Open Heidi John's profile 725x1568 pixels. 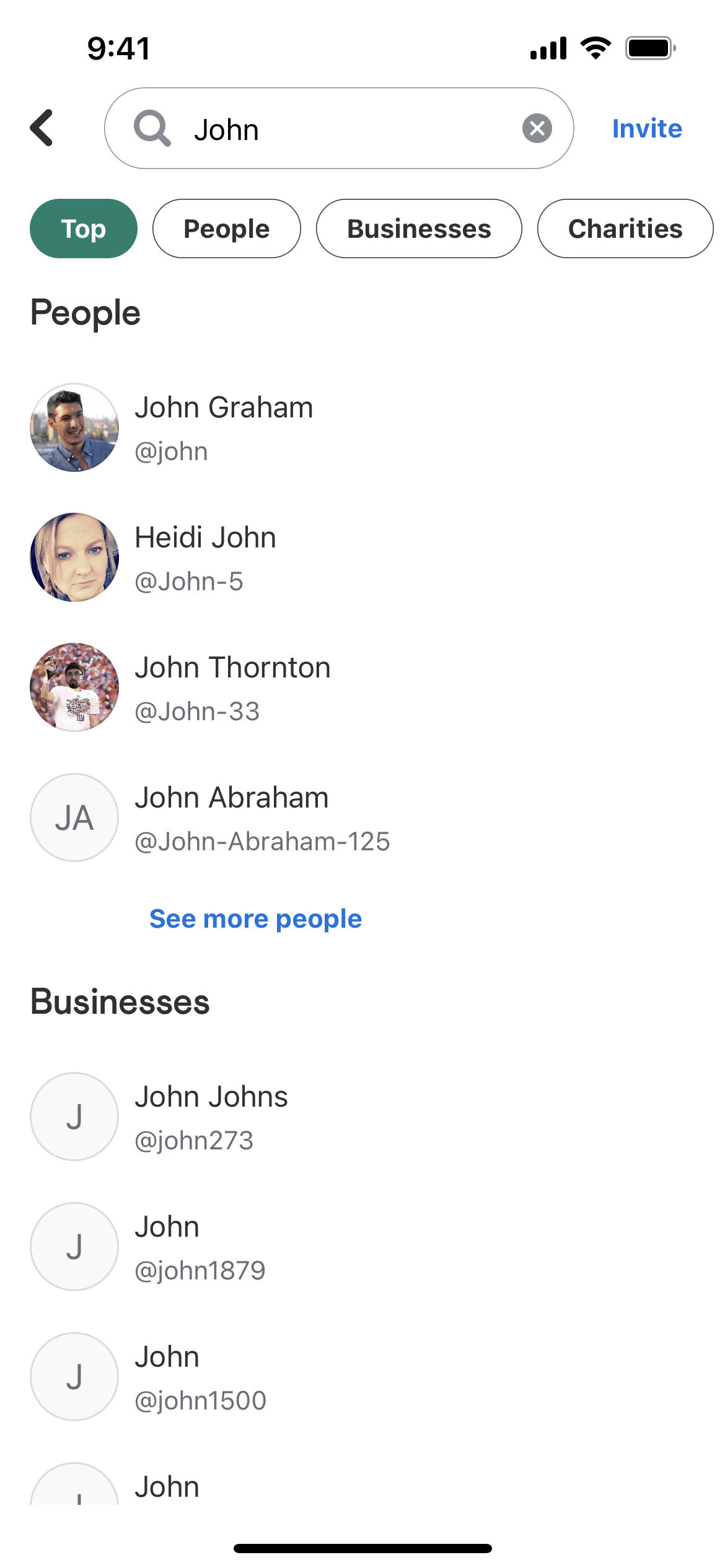[x=204, y=557]
